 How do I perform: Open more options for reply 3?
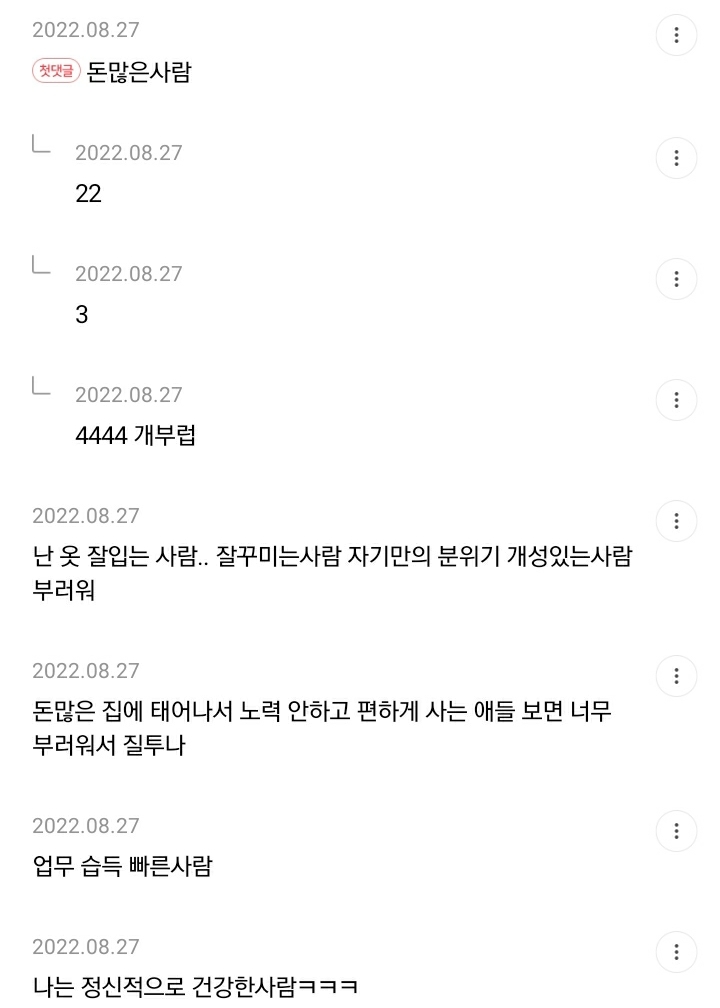point(676,279)
